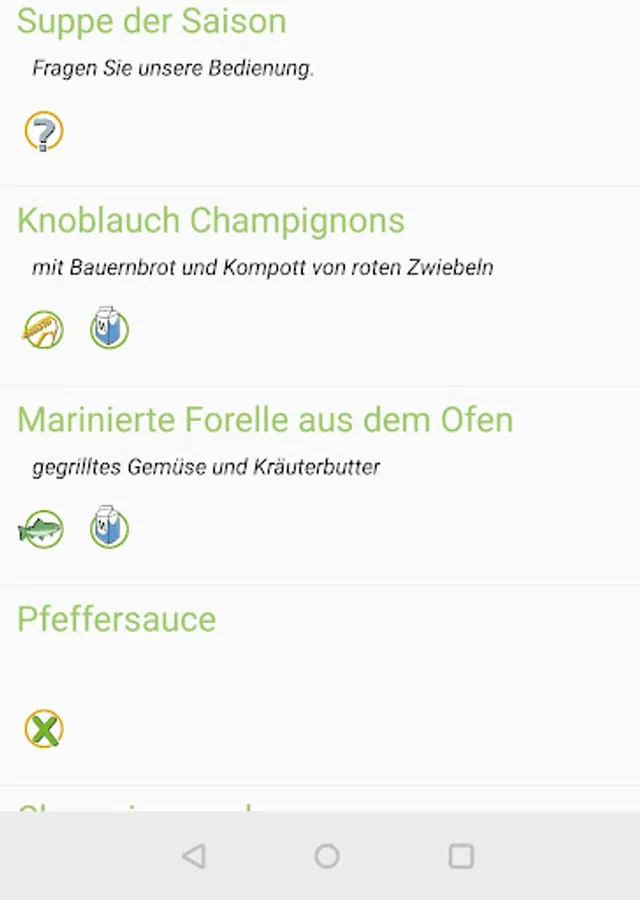This screenshot has width=640, height=900.
Task: Go back using the system back button
Action: [194, 856]
